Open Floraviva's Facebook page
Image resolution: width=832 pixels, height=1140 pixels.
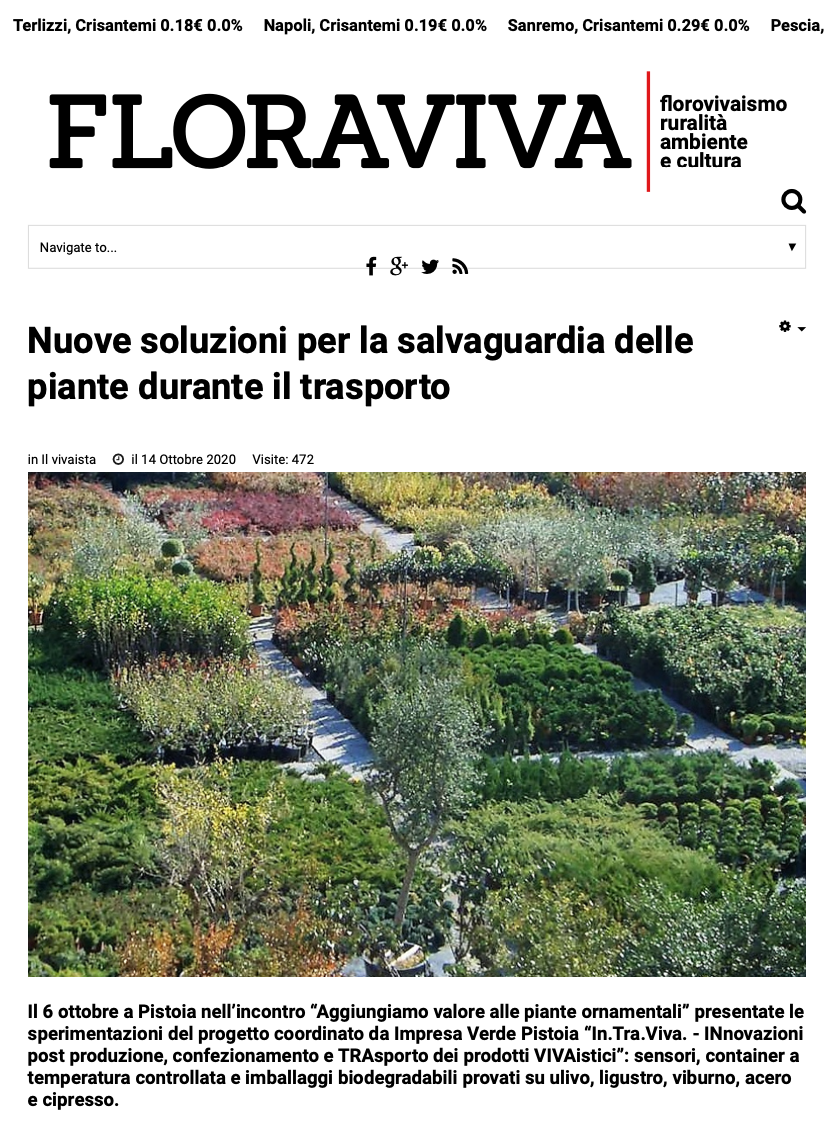tap(371, 266)
